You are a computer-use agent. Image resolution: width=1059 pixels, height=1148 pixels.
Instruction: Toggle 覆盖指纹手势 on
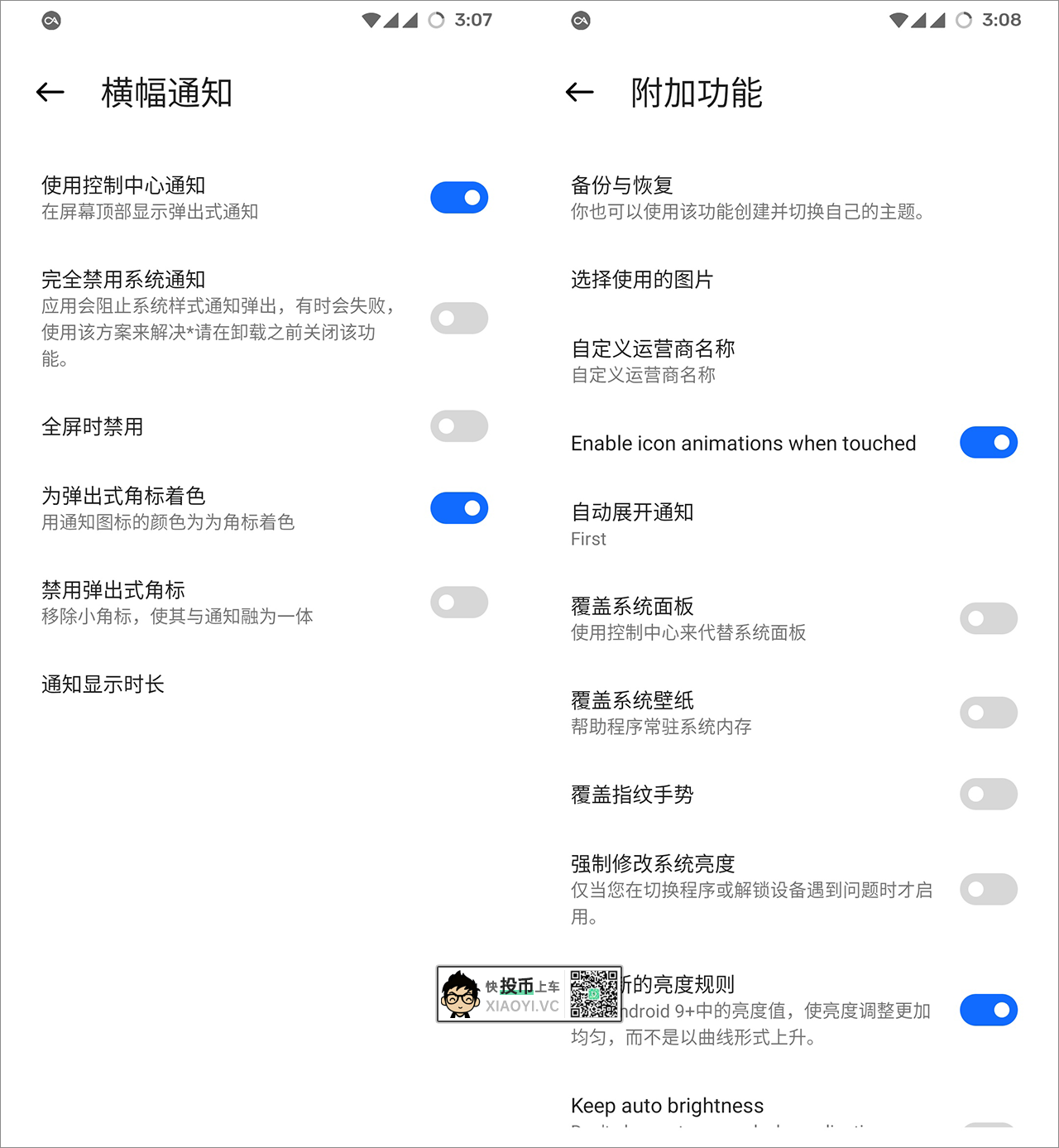[x=989, y=795]
